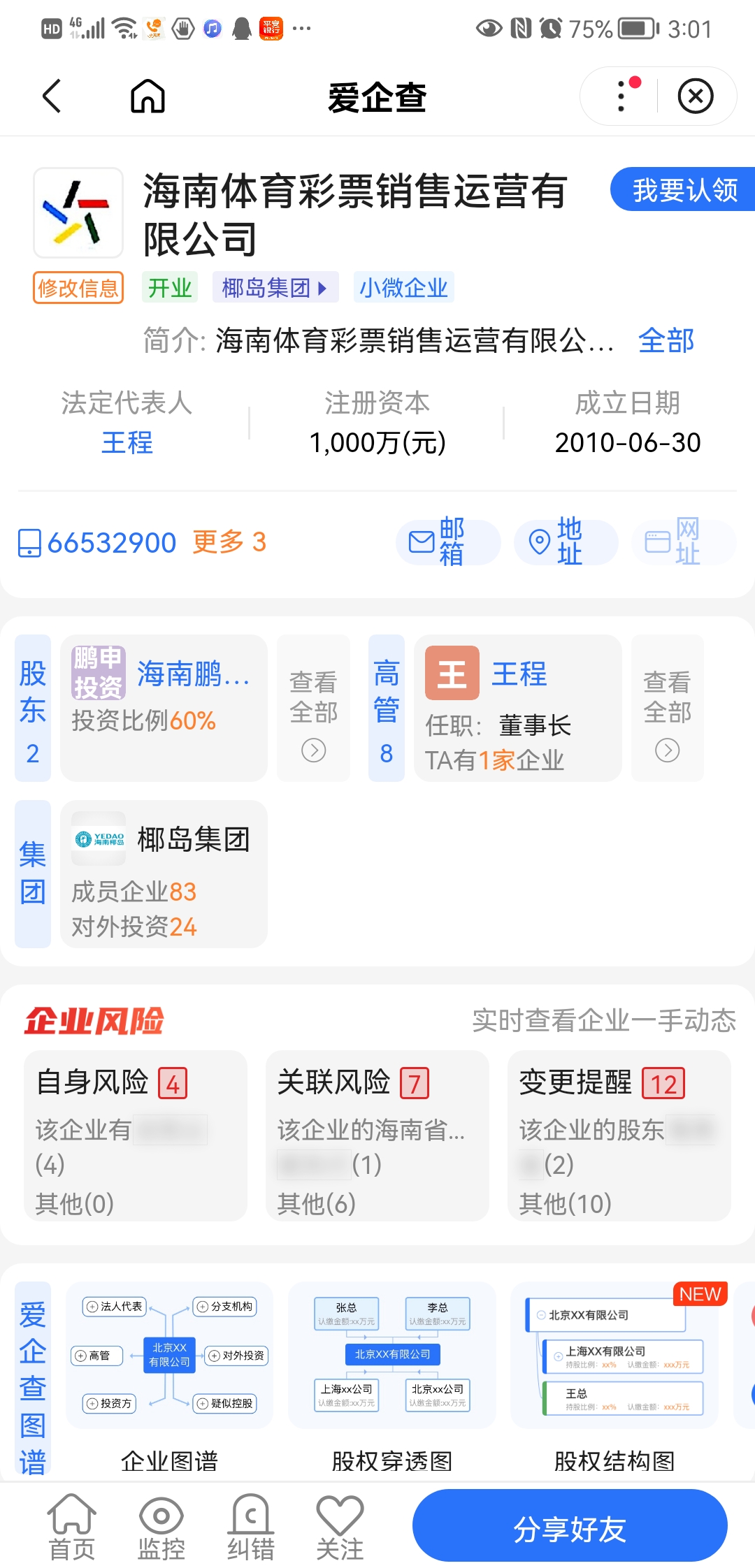Claim this company via 我要认领
This screenshot has width=755, height=1568.
[x=684, y=189]
